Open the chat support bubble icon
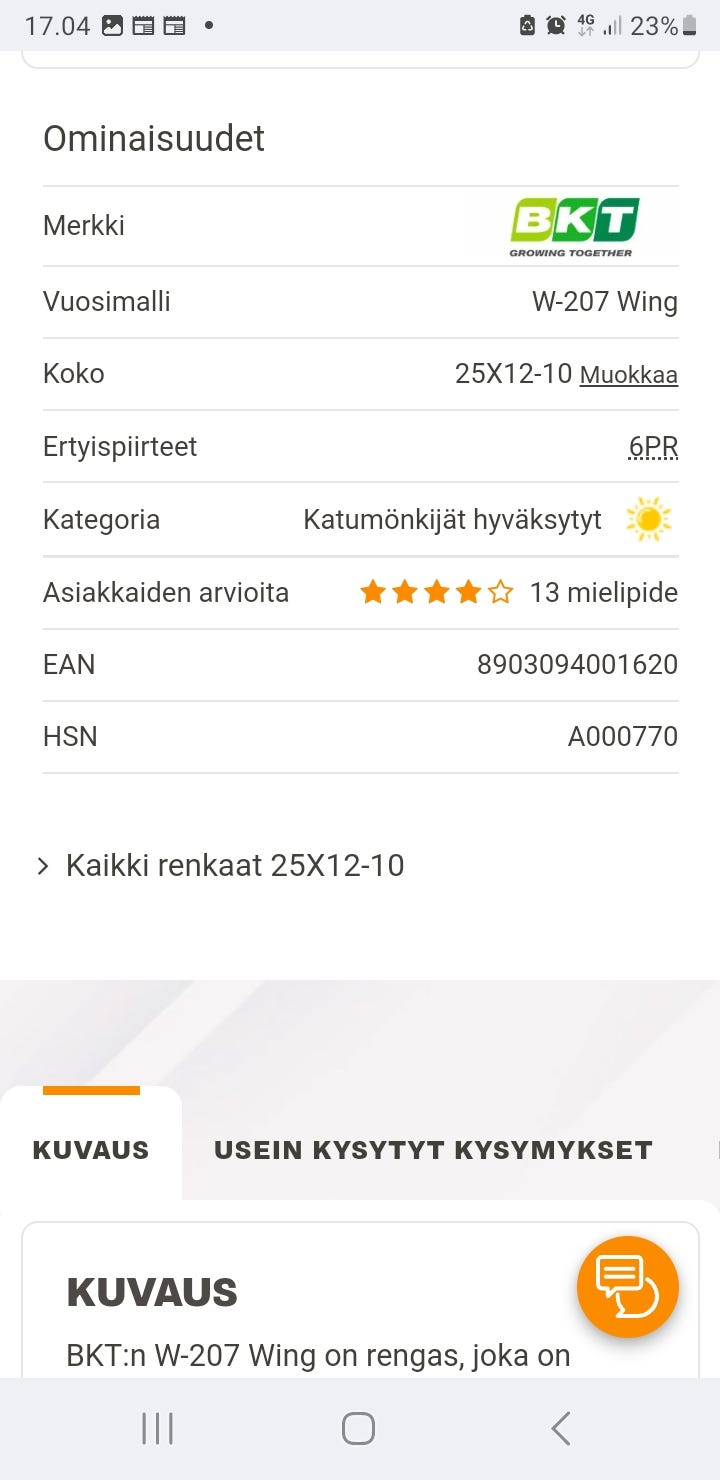This screenshot has height=1480, width=720. [x=627, y=1287]
